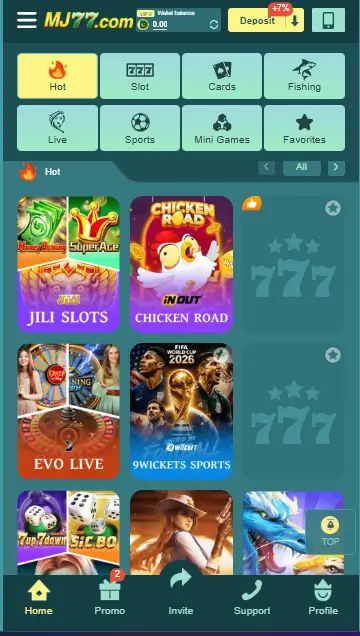Switch to the Live category
Screen dimensions: 360x636
click(58, 128)
